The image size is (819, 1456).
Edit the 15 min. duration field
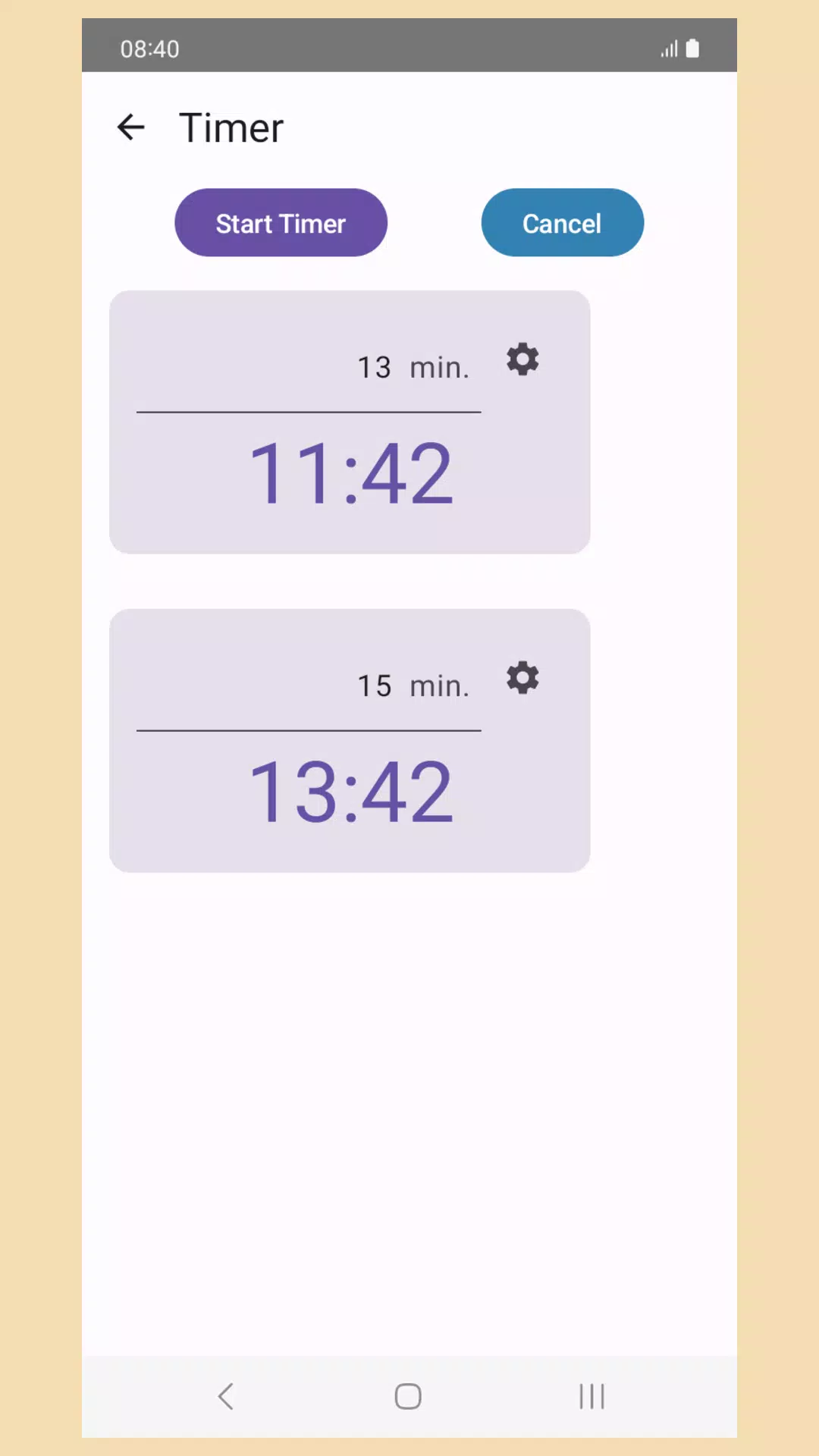(373, 686)
